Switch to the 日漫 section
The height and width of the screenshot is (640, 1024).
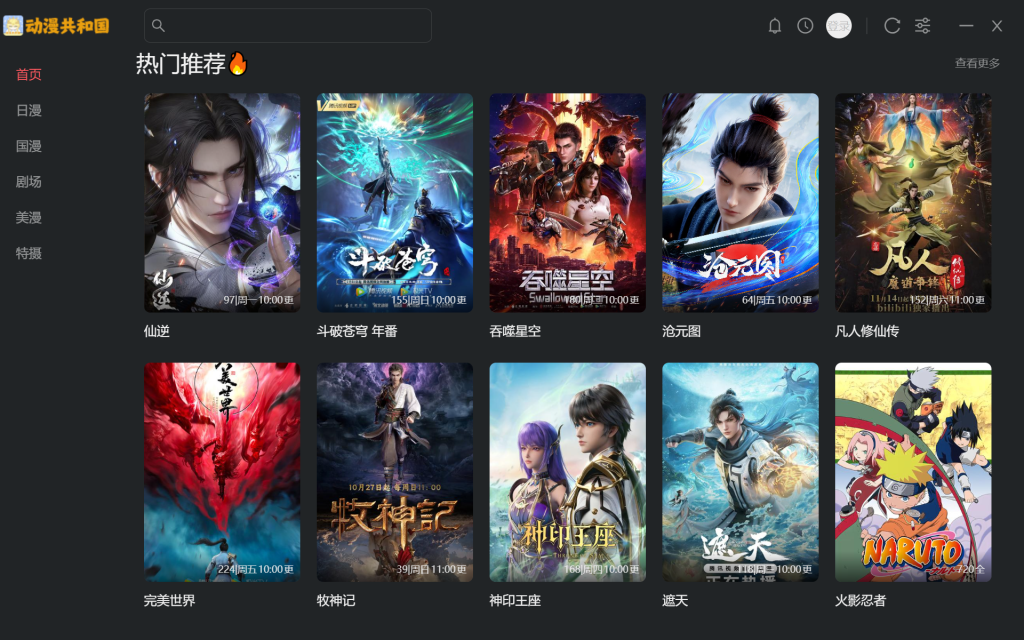point(29,110)
